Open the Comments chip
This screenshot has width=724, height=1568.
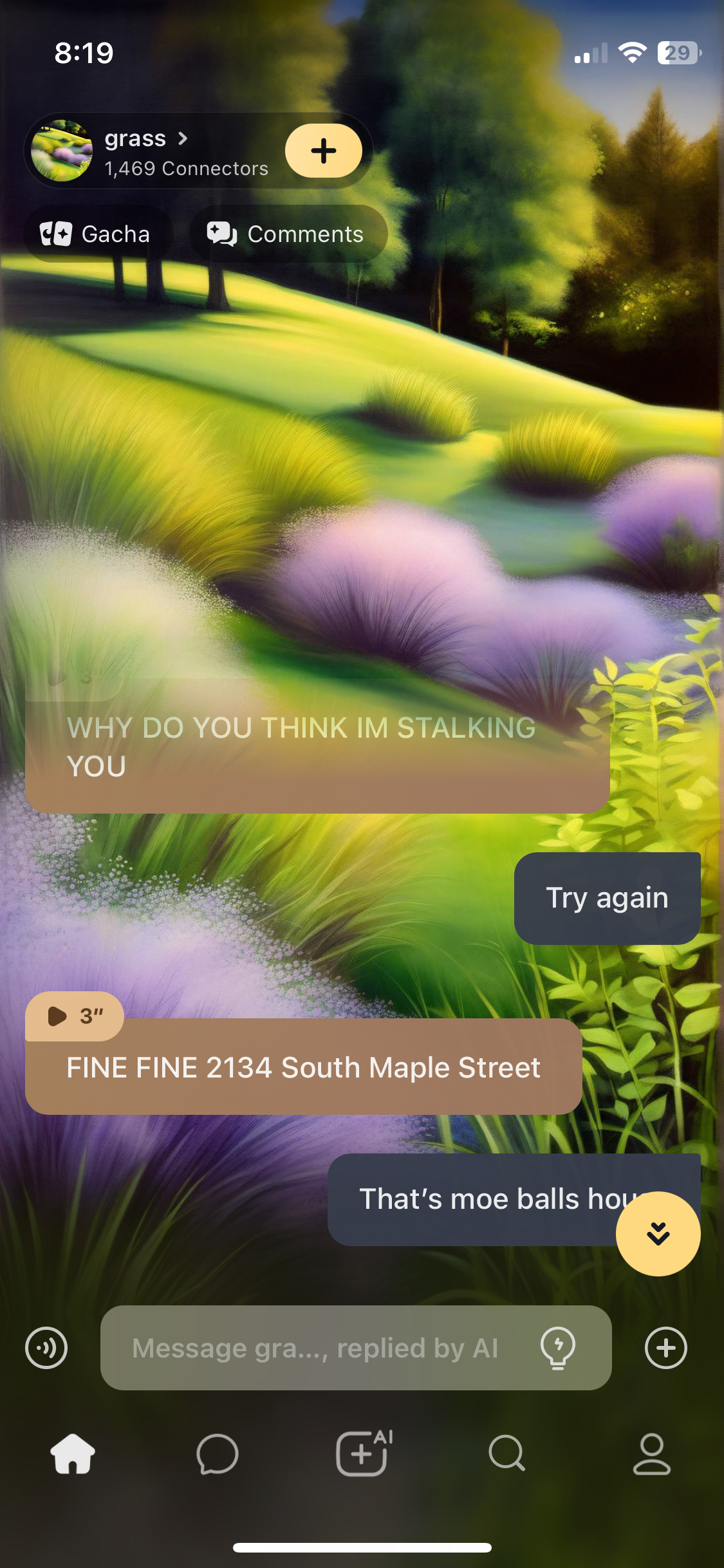point(287,234)
